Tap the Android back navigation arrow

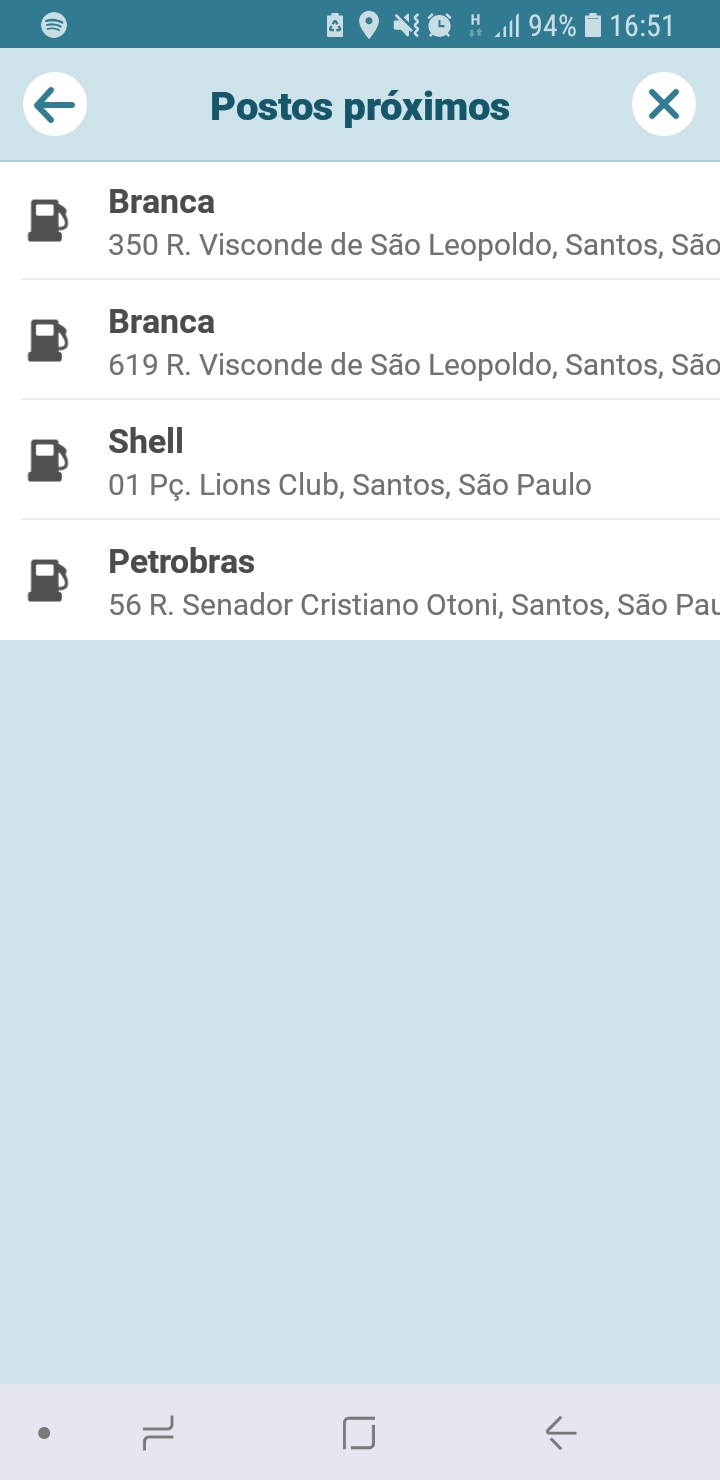(x=560, y=1432)
